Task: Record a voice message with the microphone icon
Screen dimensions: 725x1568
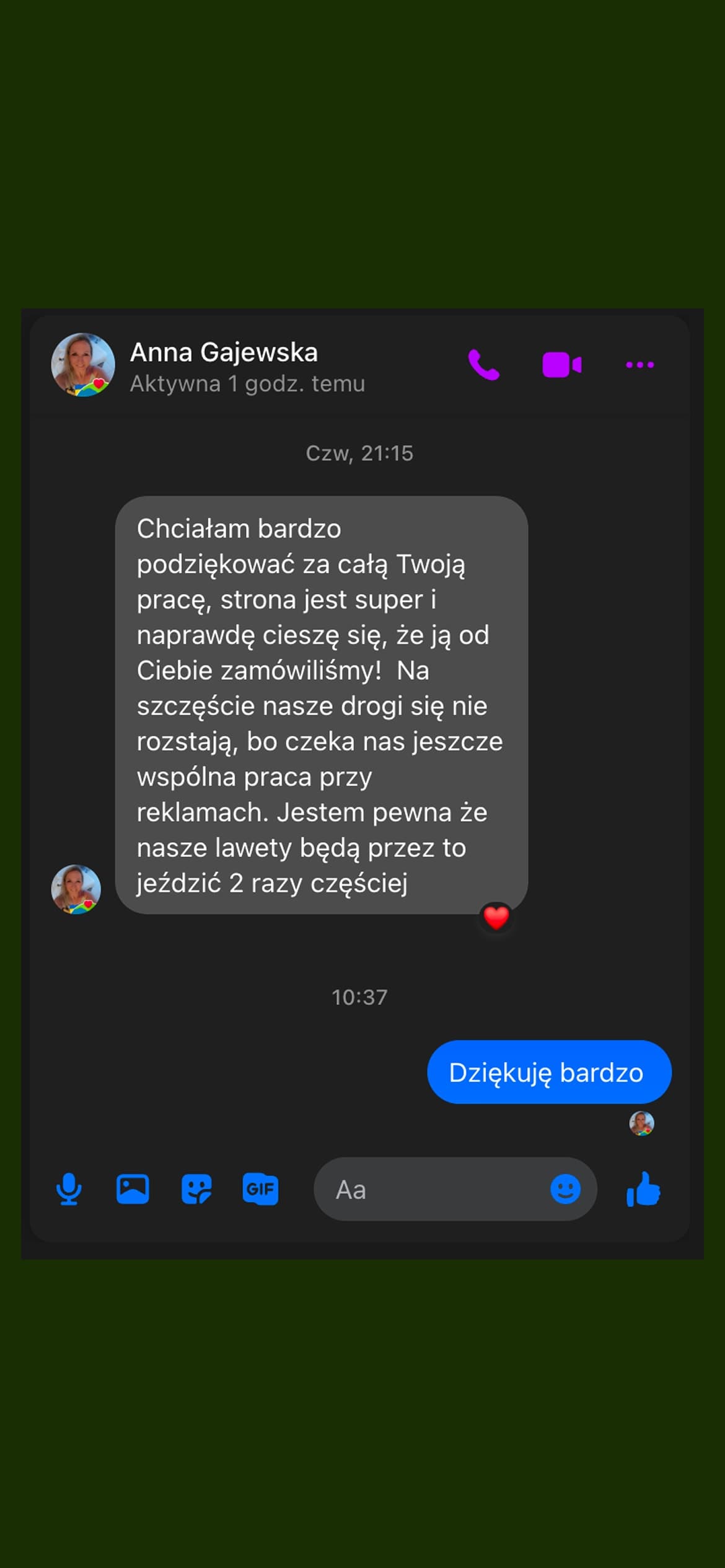Action: click(69, 1189)
